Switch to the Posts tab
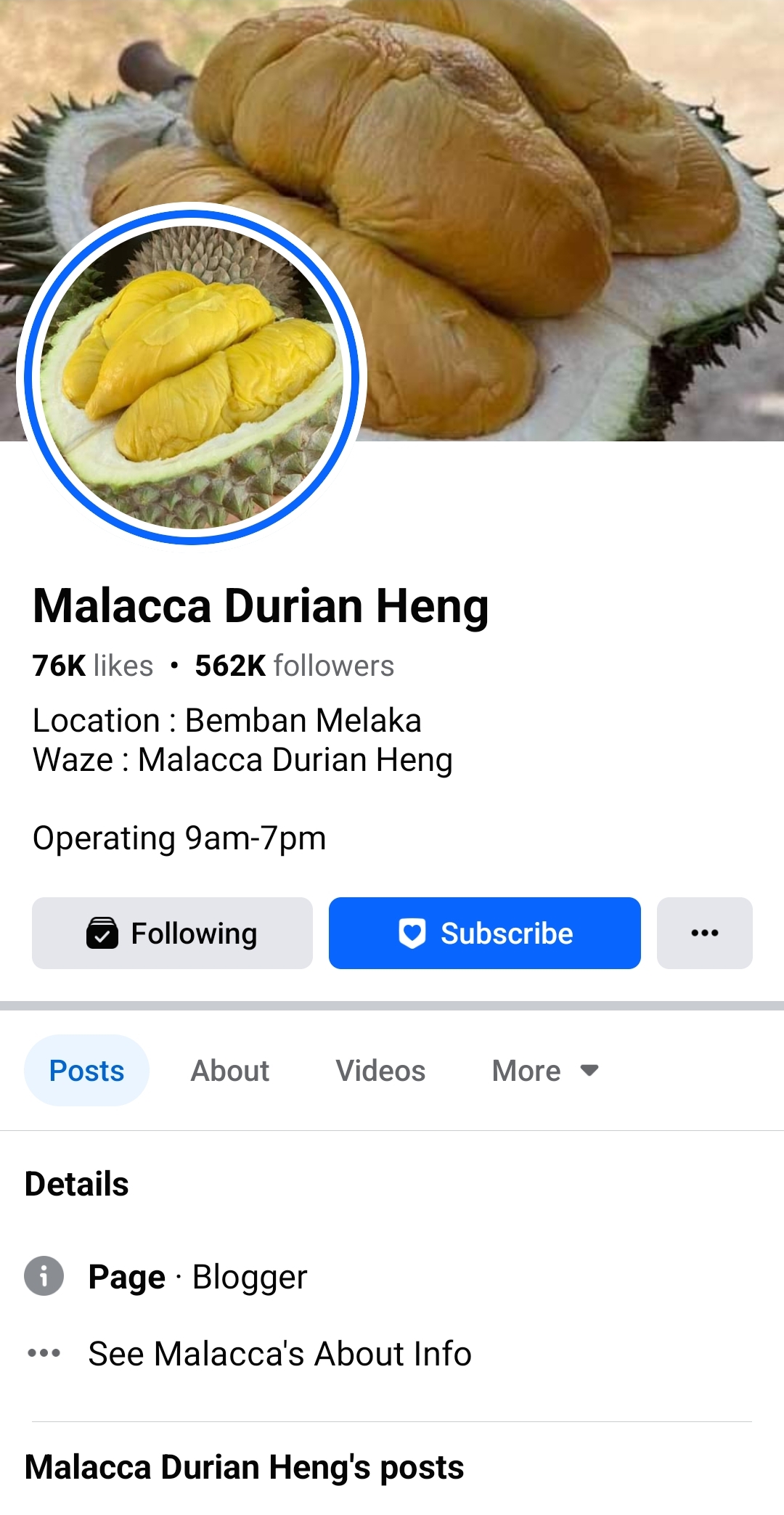The width and height of the screenshot is (784, 1515). [86, 1071]
